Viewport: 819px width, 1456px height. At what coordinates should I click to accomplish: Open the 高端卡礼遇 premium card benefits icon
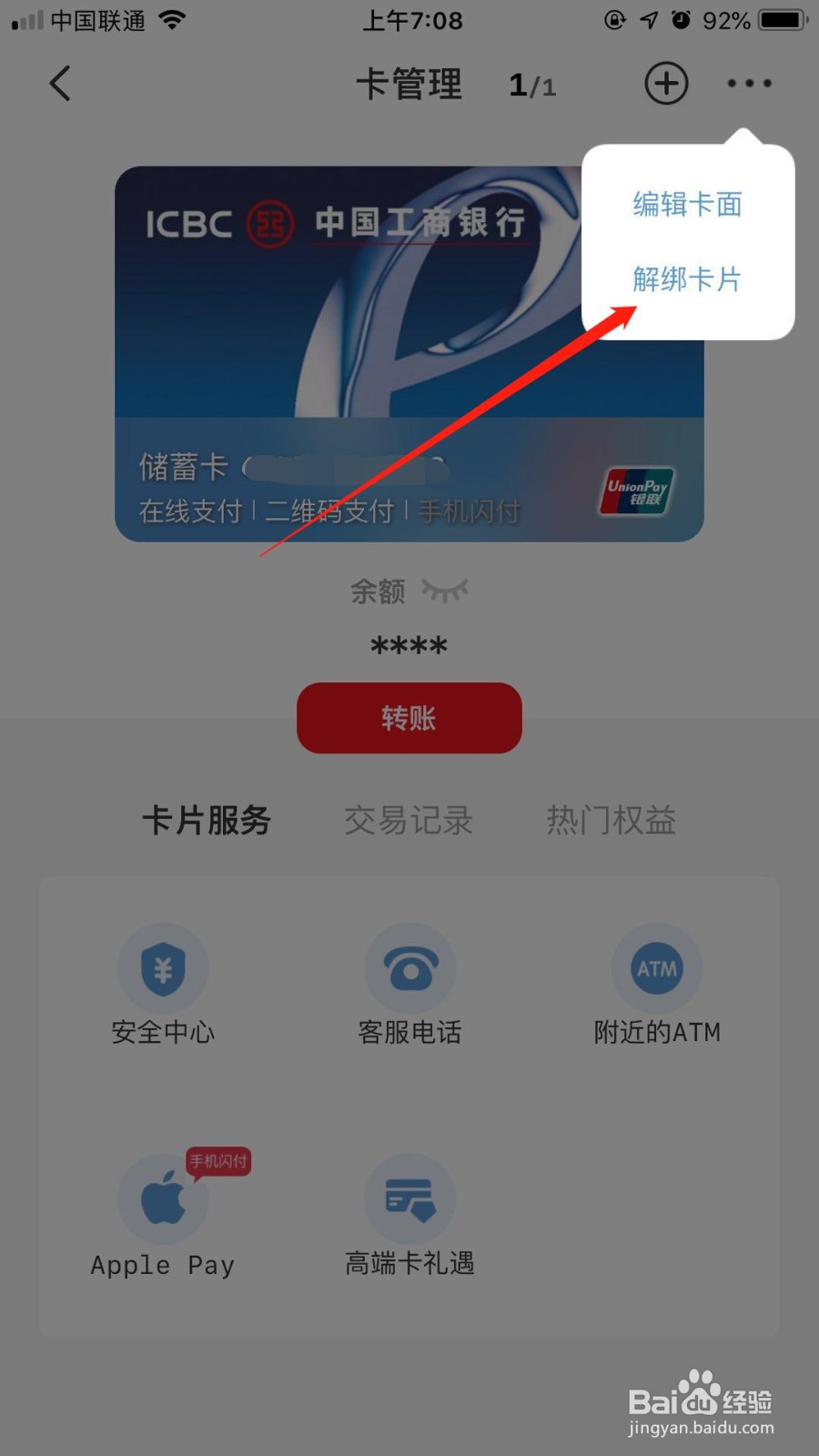(x=409, y=1199)
